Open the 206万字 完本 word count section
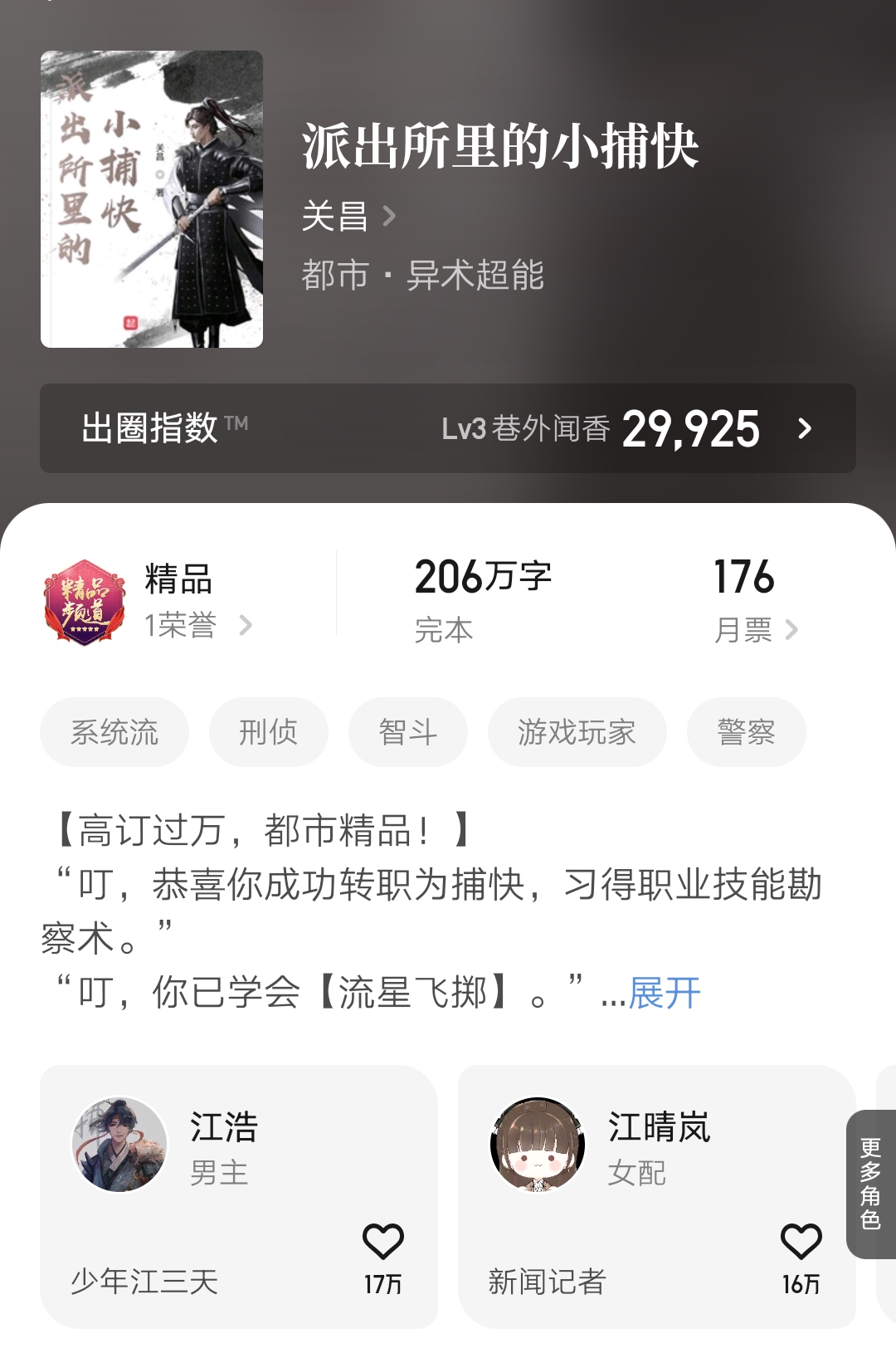 click(x=484, y=598)
